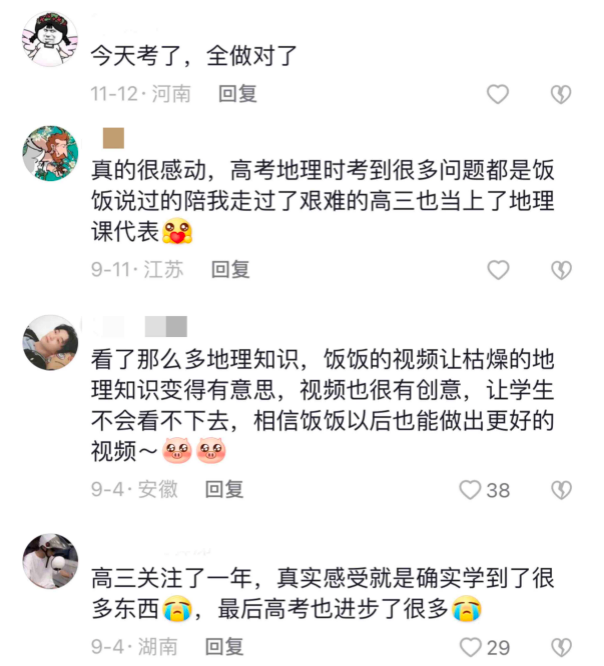604x666 pixels.
Task: Open avatar of the "今天考了" commenter
Action: 50,38
